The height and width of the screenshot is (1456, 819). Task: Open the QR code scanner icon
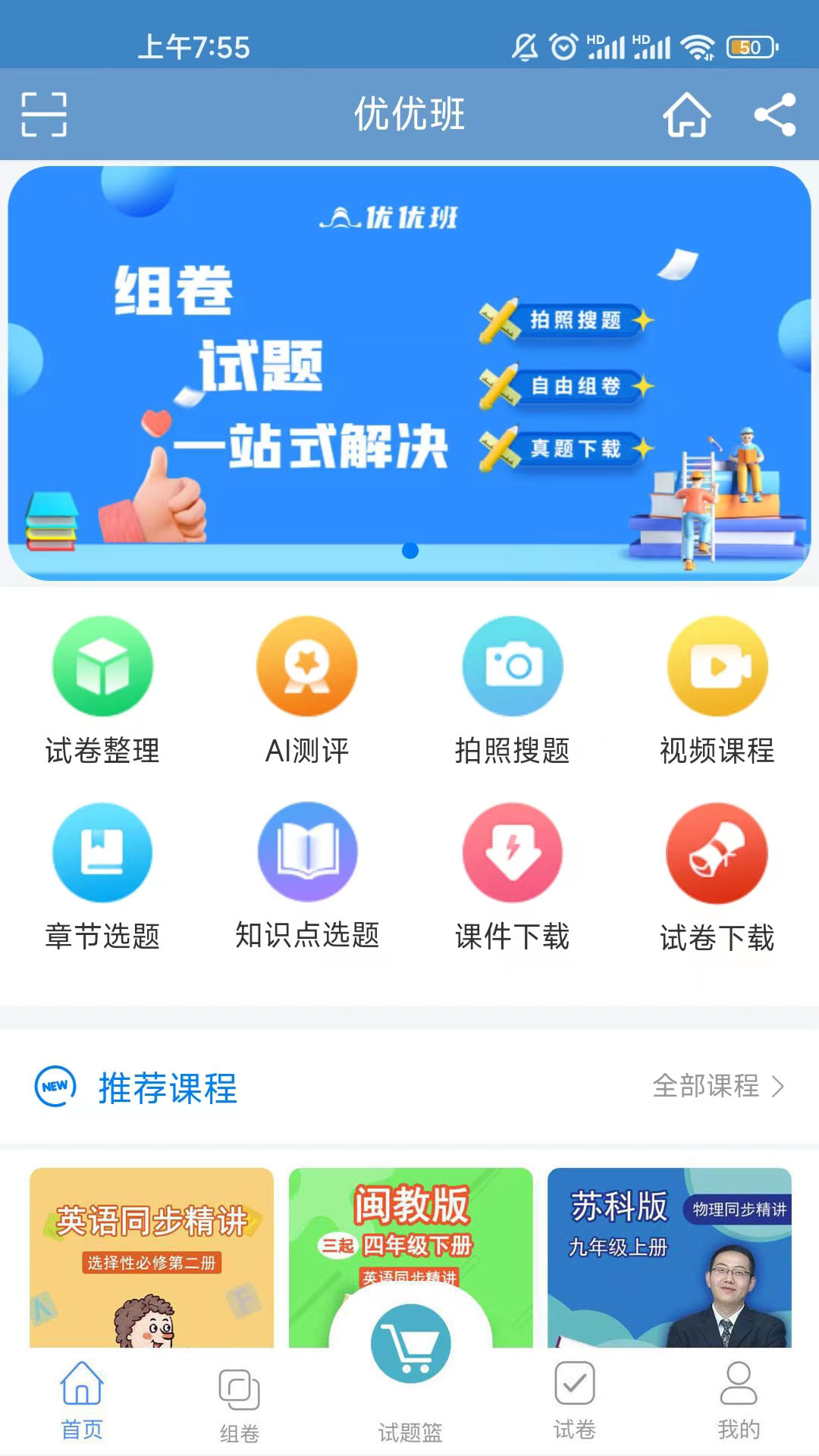tap(43, 115)
